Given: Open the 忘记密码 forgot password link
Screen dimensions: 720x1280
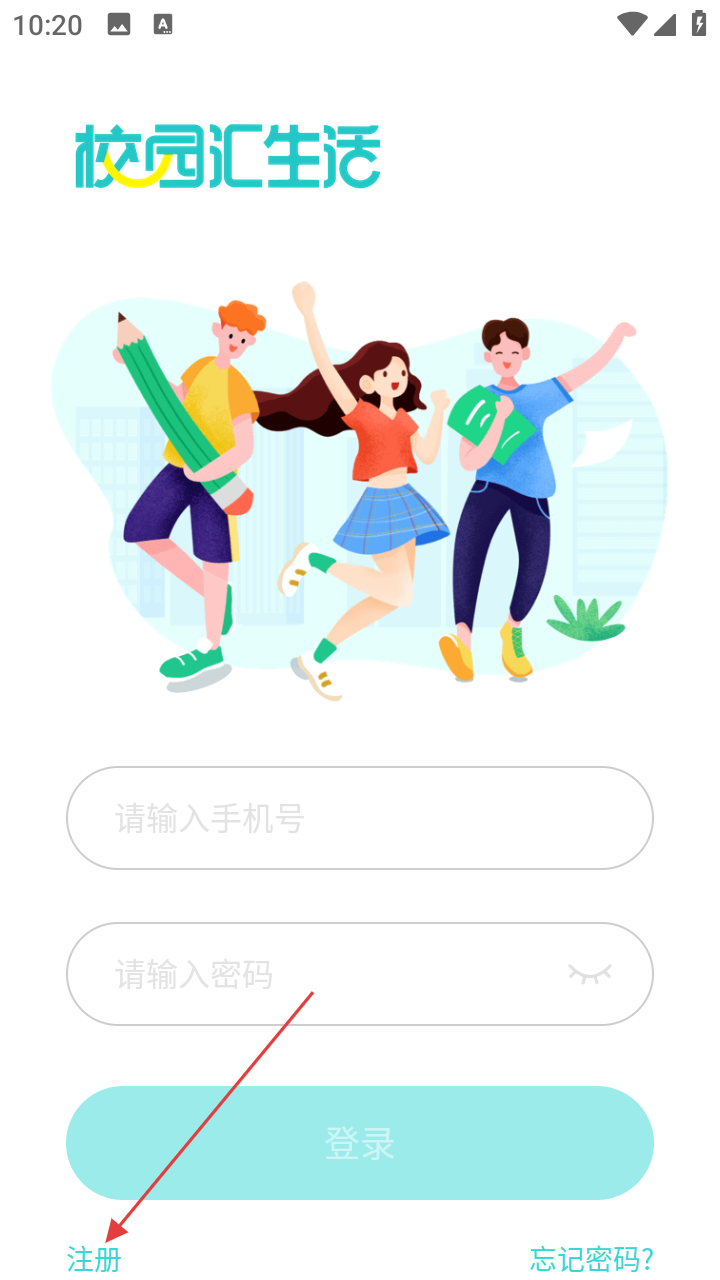Looking at the screenshot, I should (x=591, y=1259).
